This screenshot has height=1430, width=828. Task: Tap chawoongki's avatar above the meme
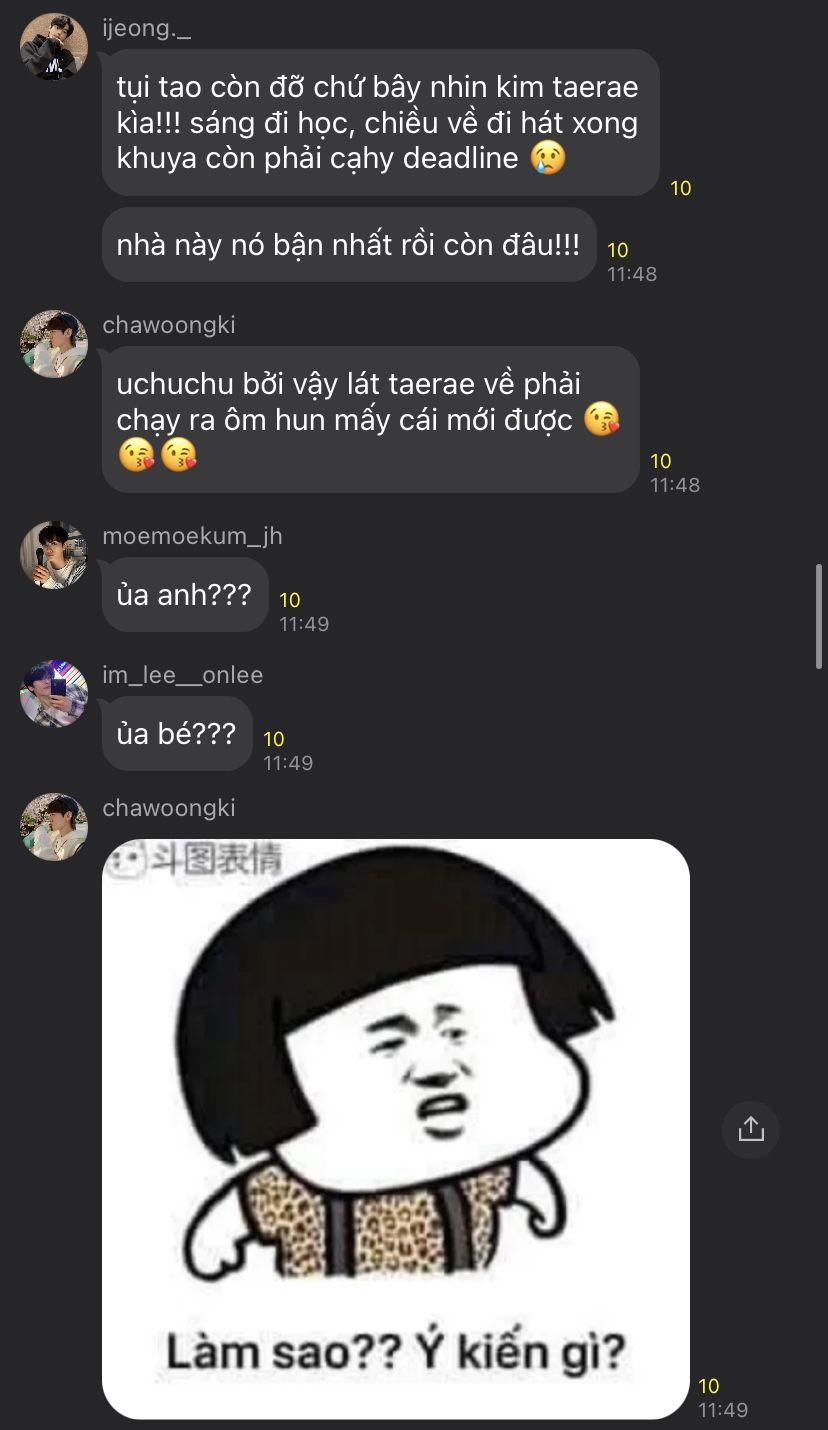tap(54, 826)
